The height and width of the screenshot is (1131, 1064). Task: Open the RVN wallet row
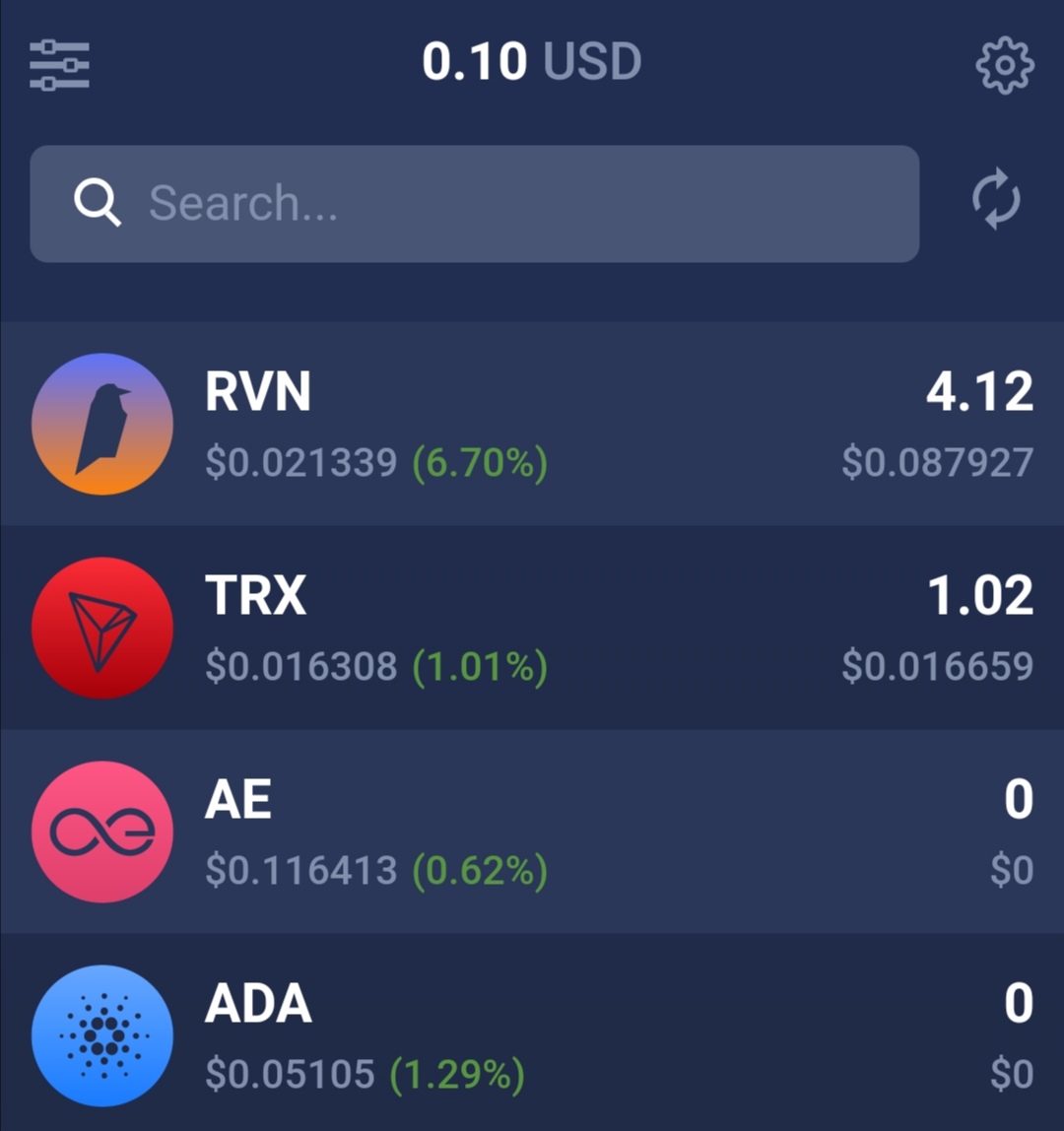pos(532,424)
